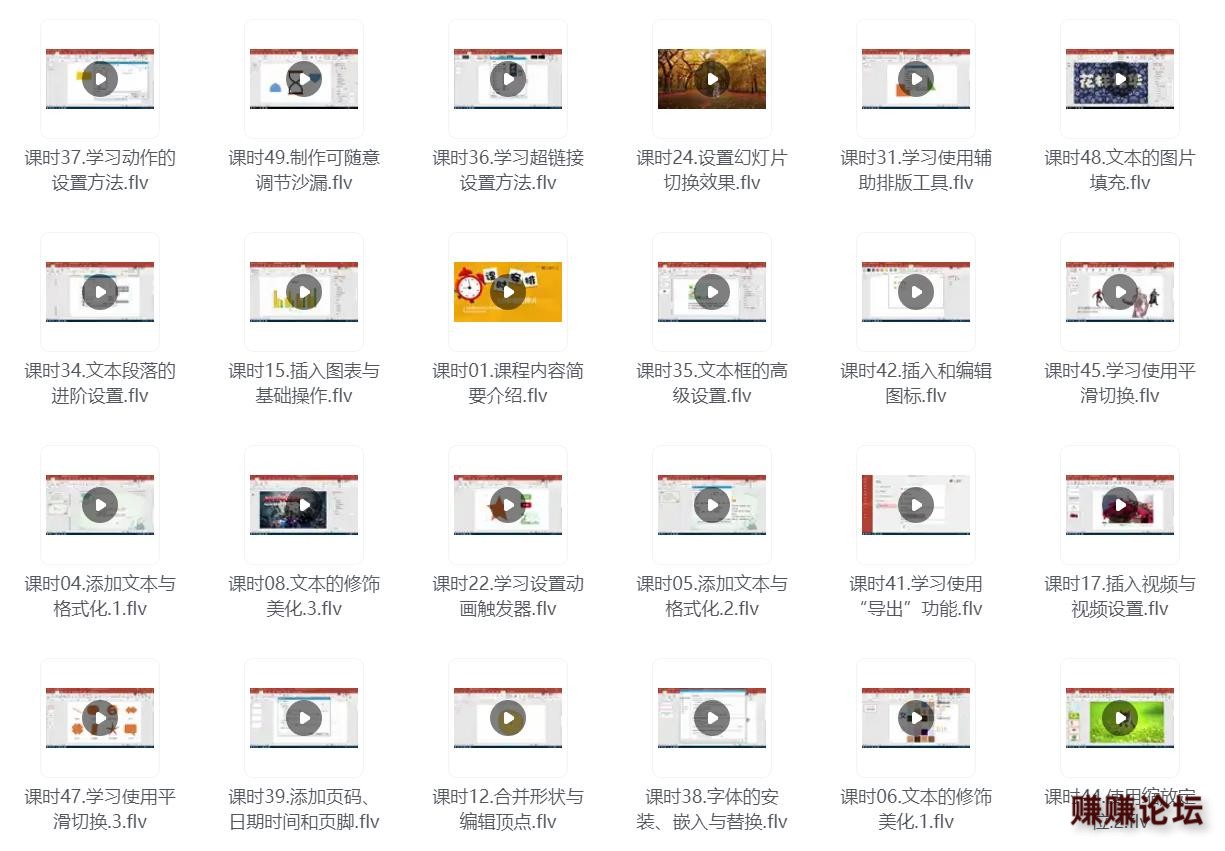
Task: Play 课时35.文本框的高级设置 video
Action: 712,292
